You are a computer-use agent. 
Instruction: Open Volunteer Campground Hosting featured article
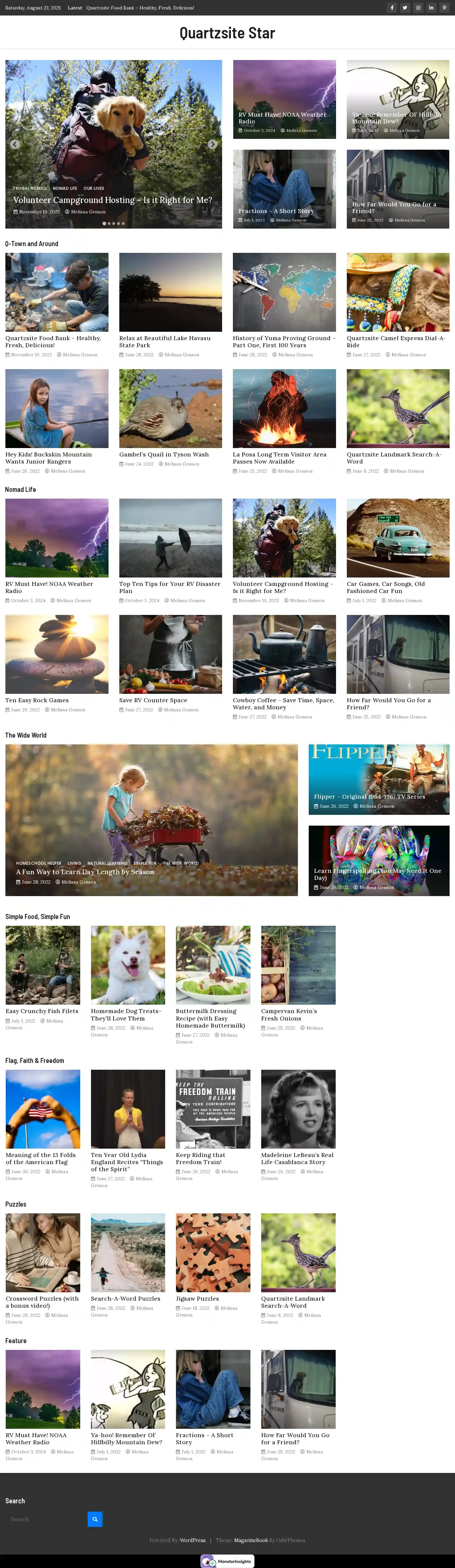click(113, 200)
